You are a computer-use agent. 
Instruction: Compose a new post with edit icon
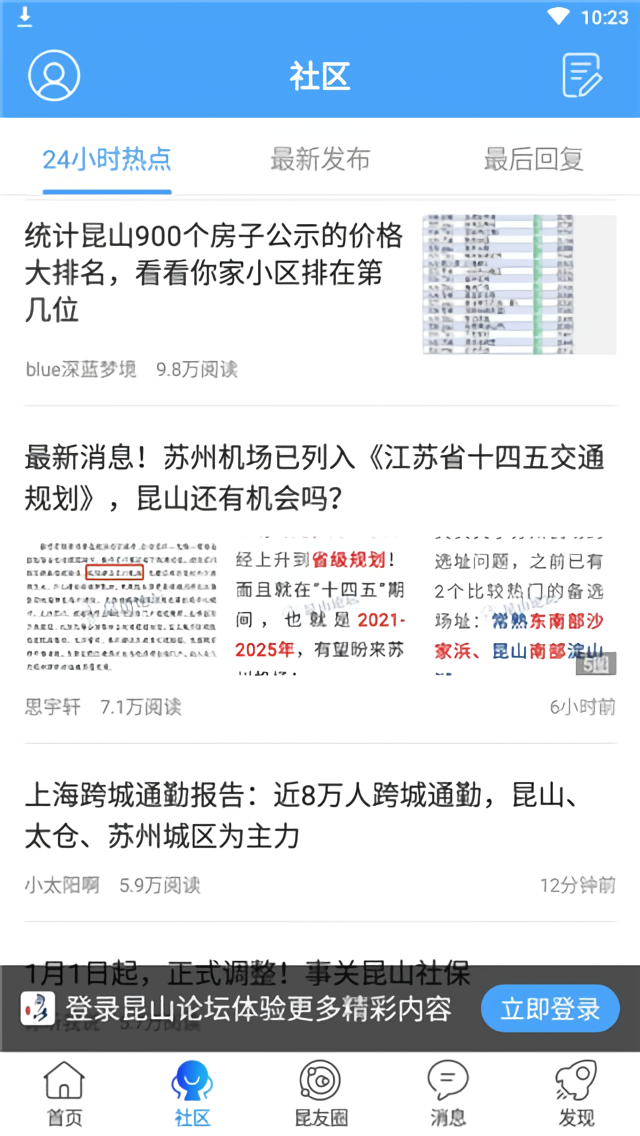pos(582,75)
